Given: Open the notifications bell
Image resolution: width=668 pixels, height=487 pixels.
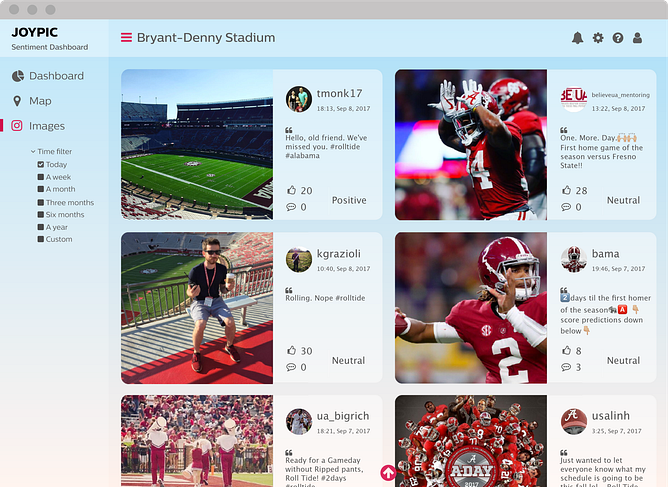Looking at the screenshot, I should (577, 38).
